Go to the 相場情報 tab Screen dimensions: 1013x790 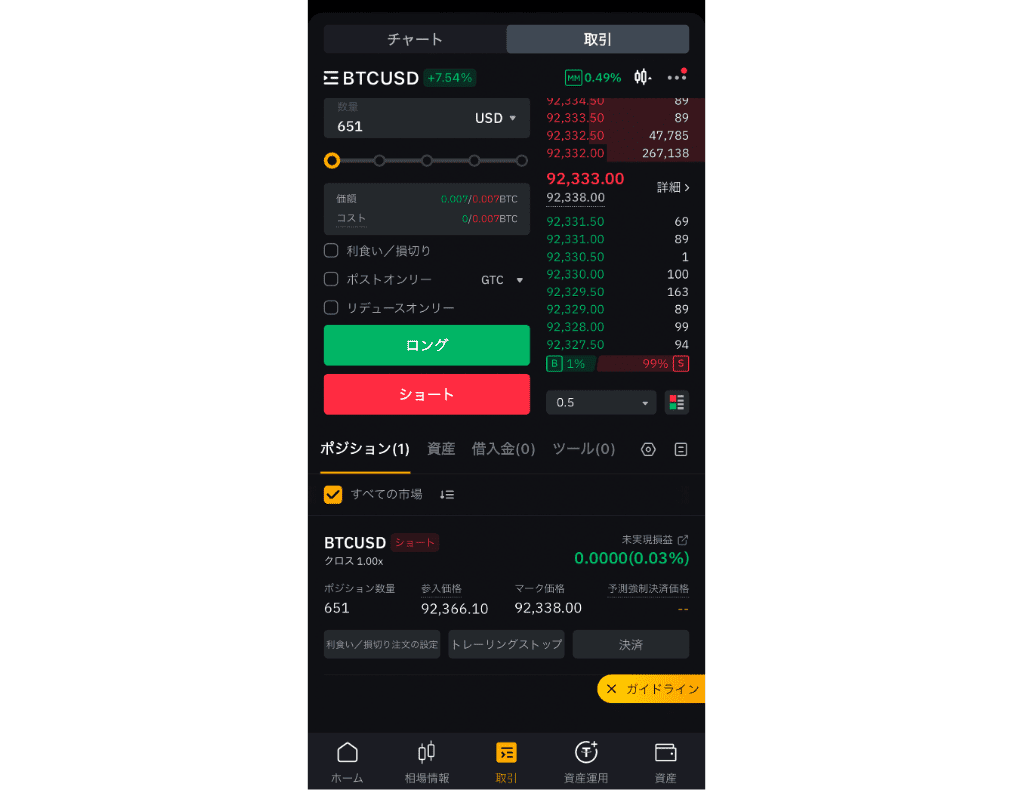427,761
